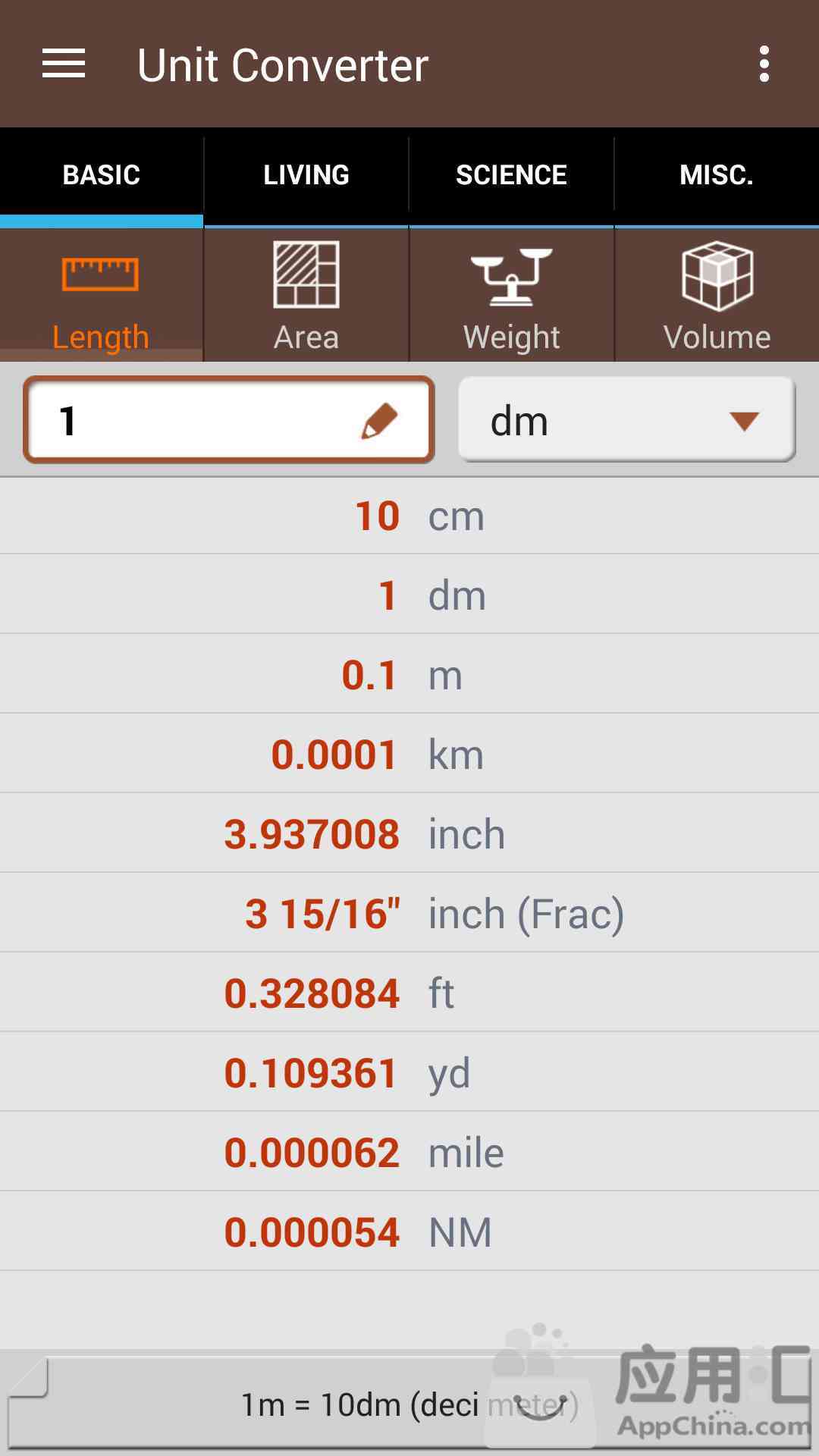Select the cm result row
This screenshot has height=1456, width=819.
pyautogui.click(x=409, y=516)
